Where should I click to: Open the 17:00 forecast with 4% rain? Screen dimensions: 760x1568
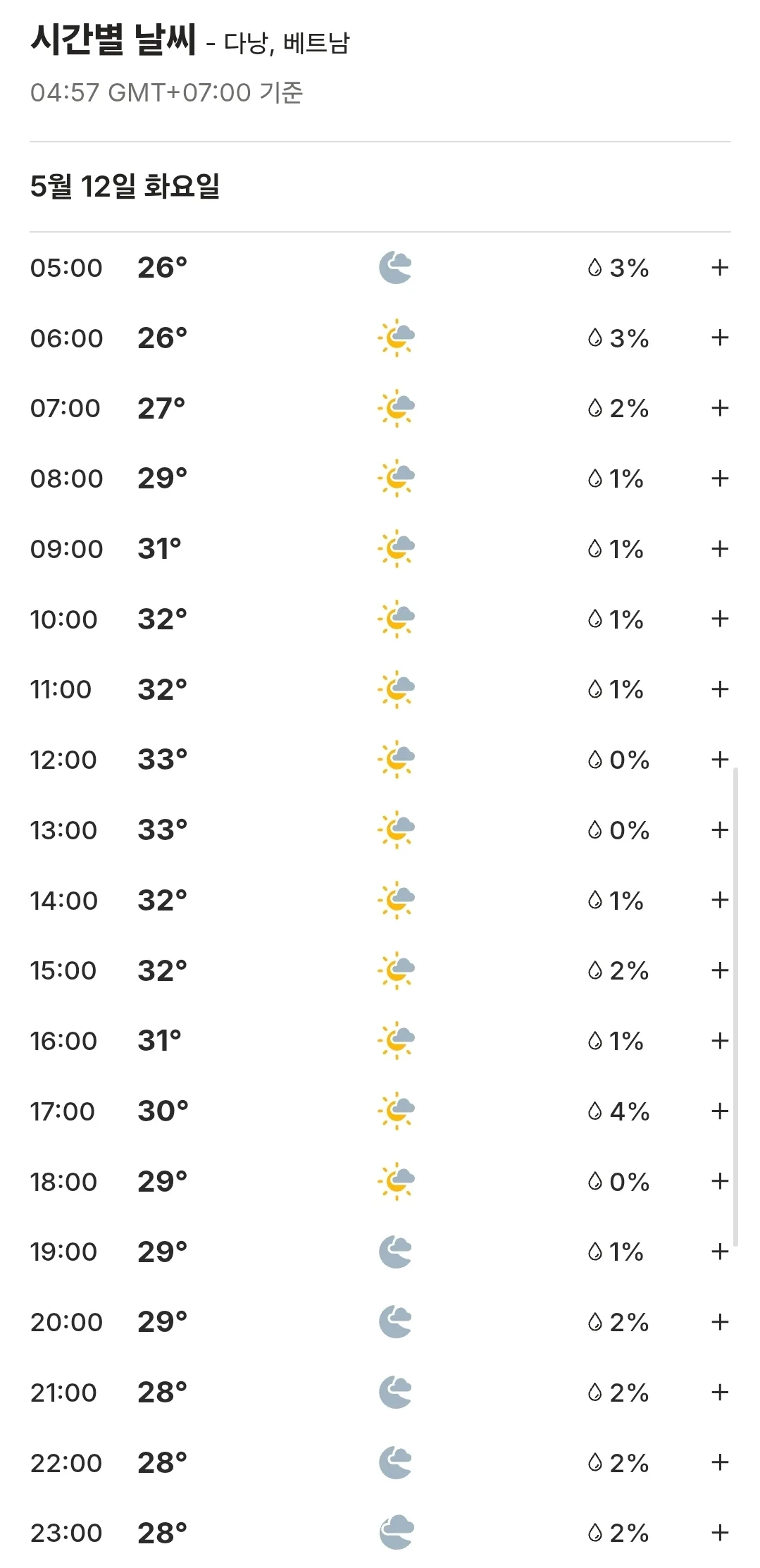719,1111
